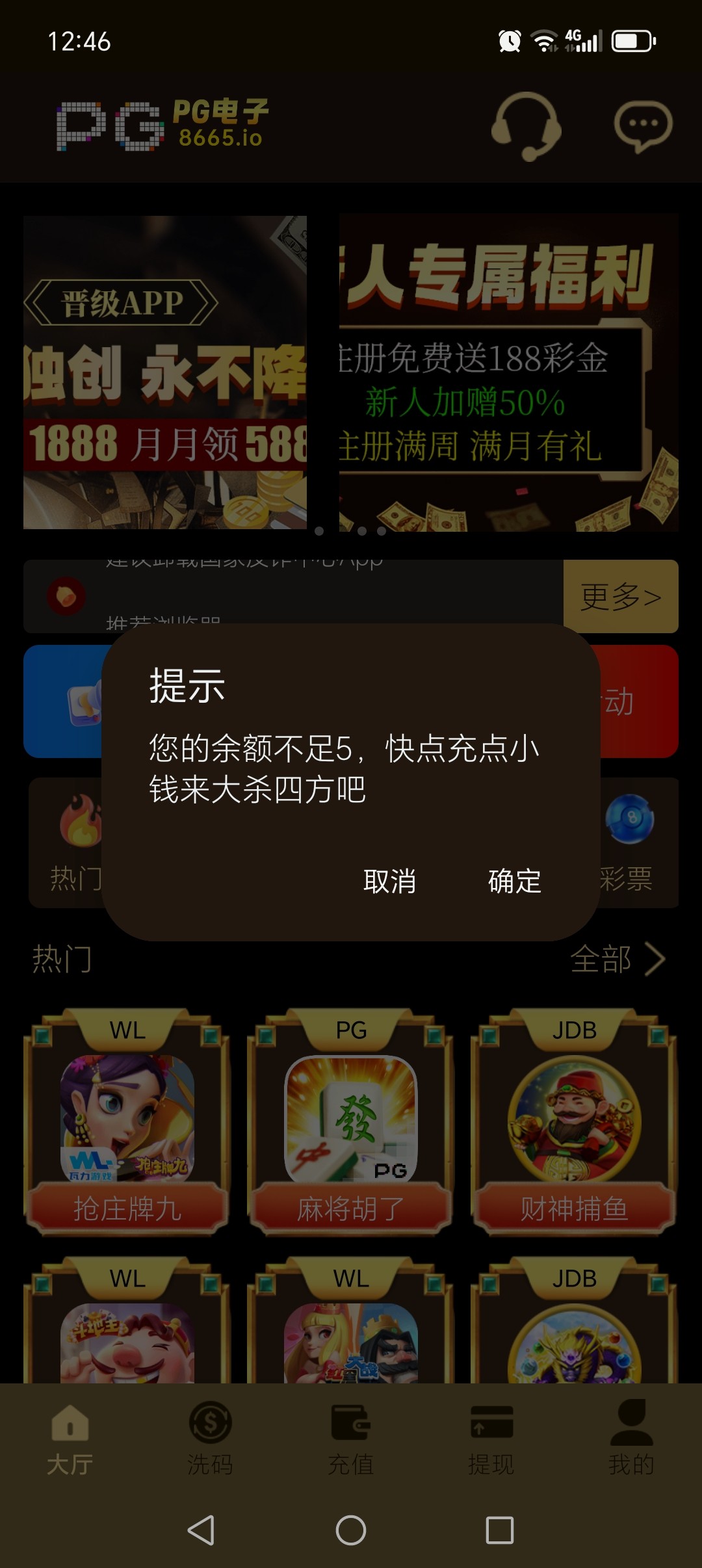Open the 充值 tab
Viewport: 702px width, 1568px height.
[x=351, y=1438]
